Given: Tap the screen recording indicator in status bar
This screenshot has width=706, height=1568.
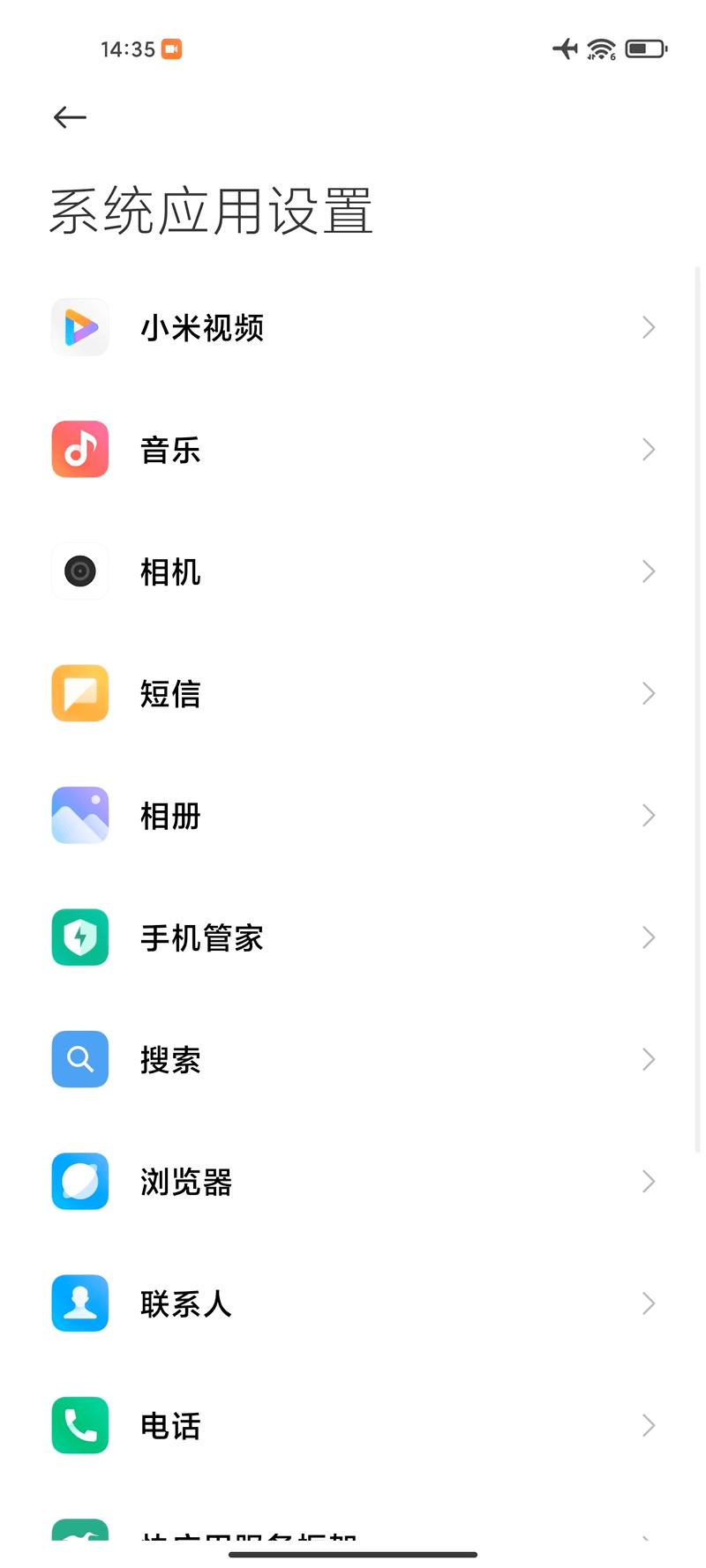Looking at the screenshot, I should pyautogui.click(x=173, y=49).
